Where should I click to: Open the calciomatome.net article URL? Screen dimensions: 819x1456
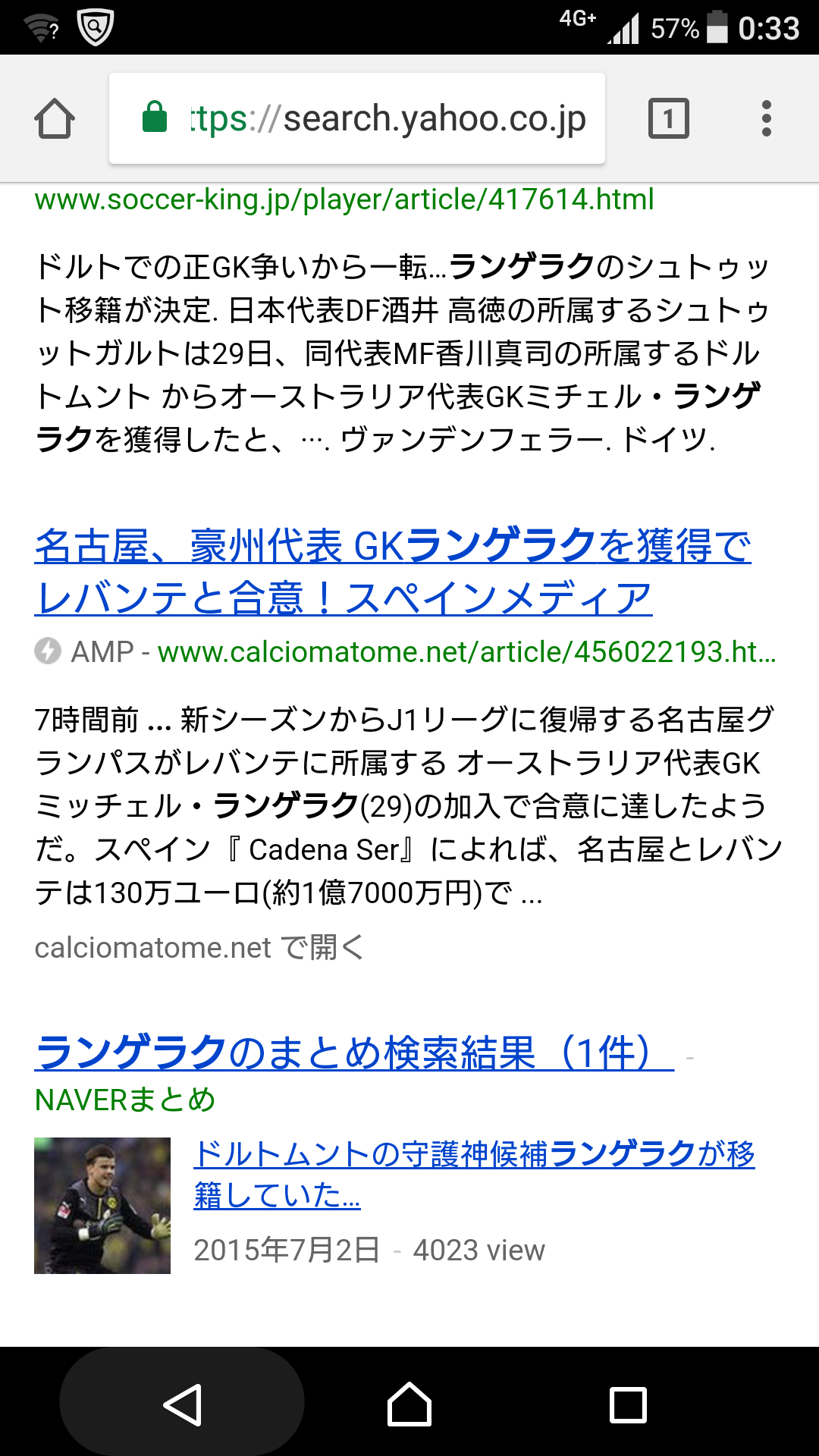pyautogui.click(x=466, y=652)
